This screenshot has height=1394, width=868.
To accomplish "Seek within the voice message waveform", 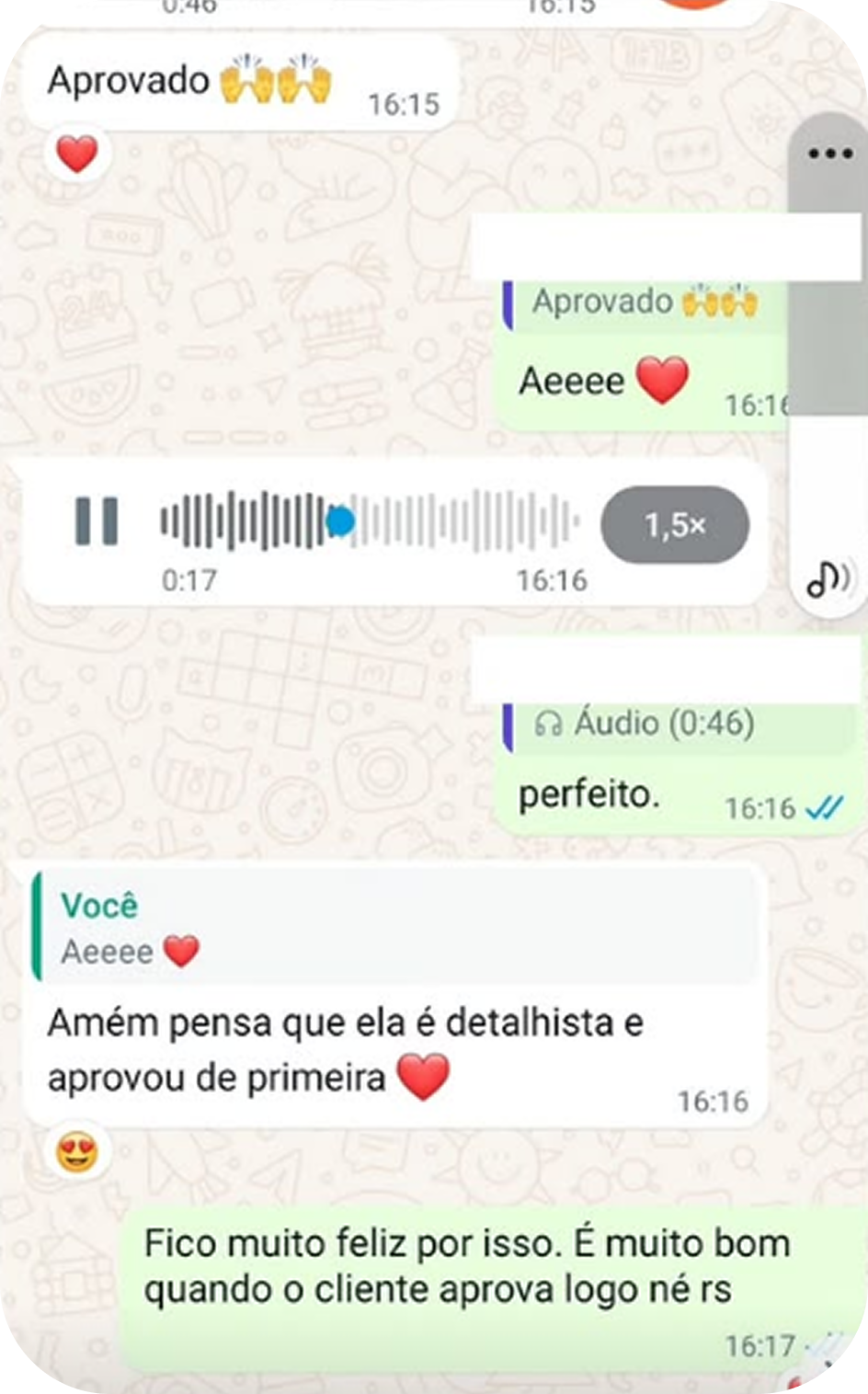I will [x=368, y=521].
